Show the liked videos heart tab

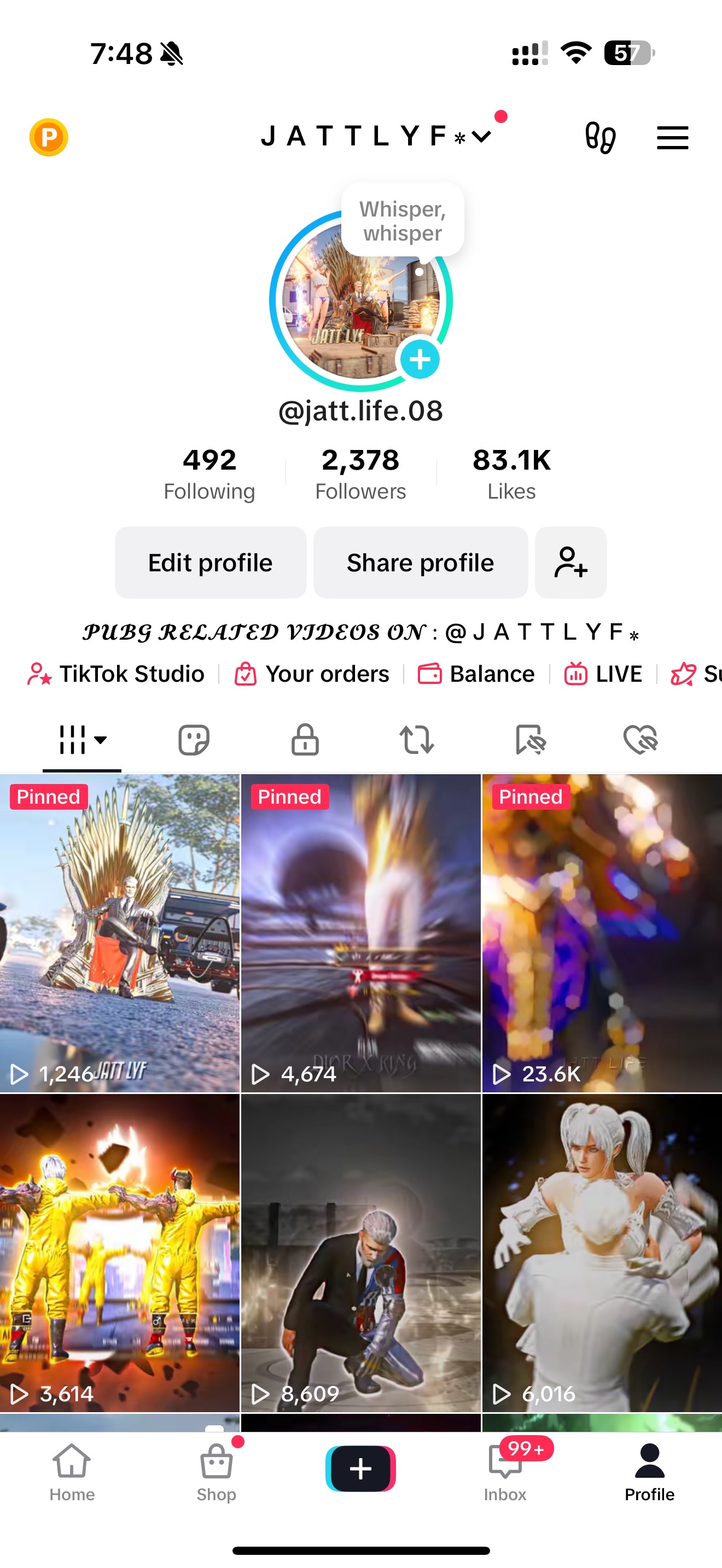click(641, 740)
